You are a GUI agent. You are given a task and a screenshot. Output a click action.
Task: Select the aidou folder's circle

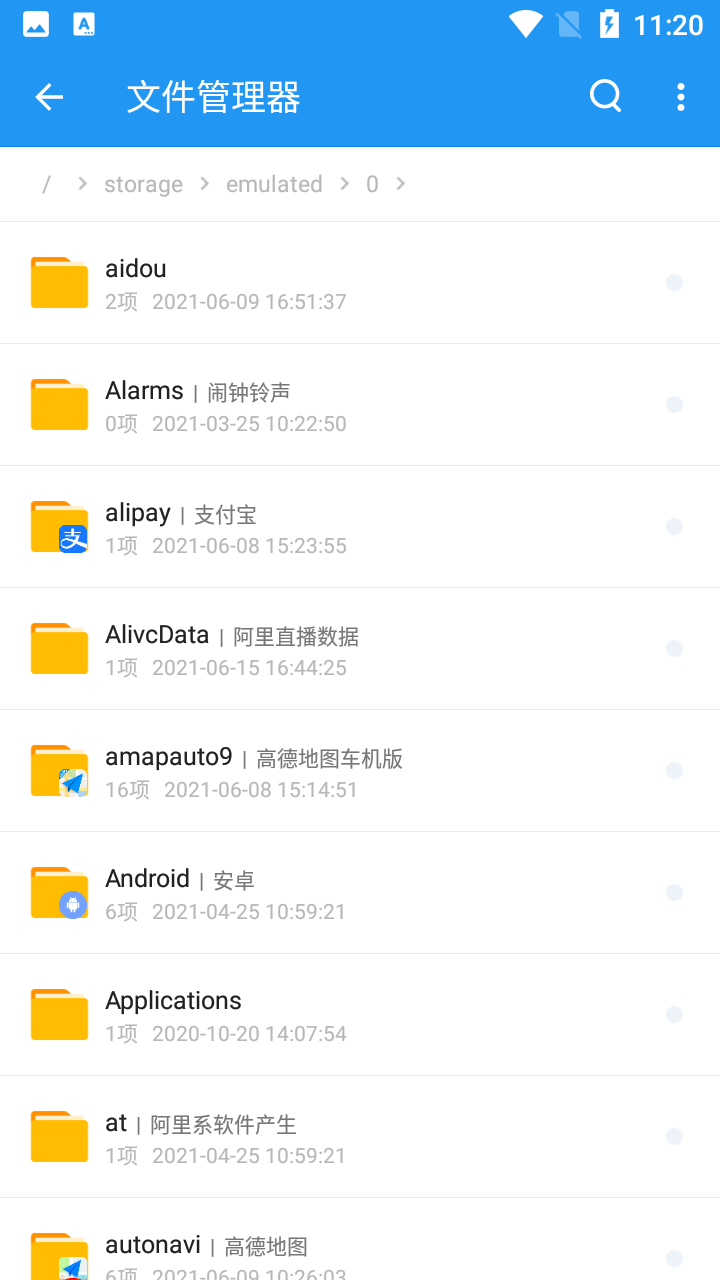675,283
